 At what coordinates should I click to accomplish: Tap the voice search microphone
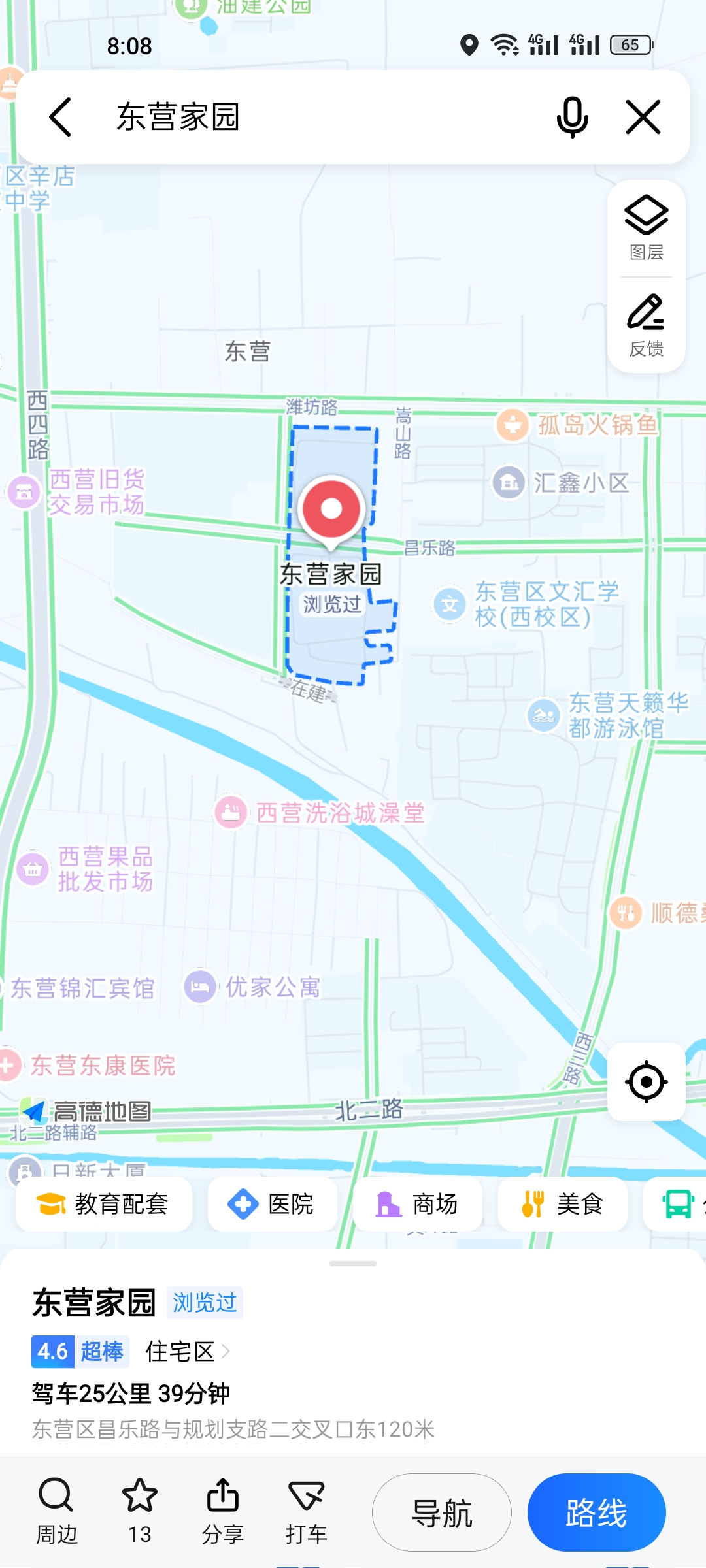click(571, 116)
